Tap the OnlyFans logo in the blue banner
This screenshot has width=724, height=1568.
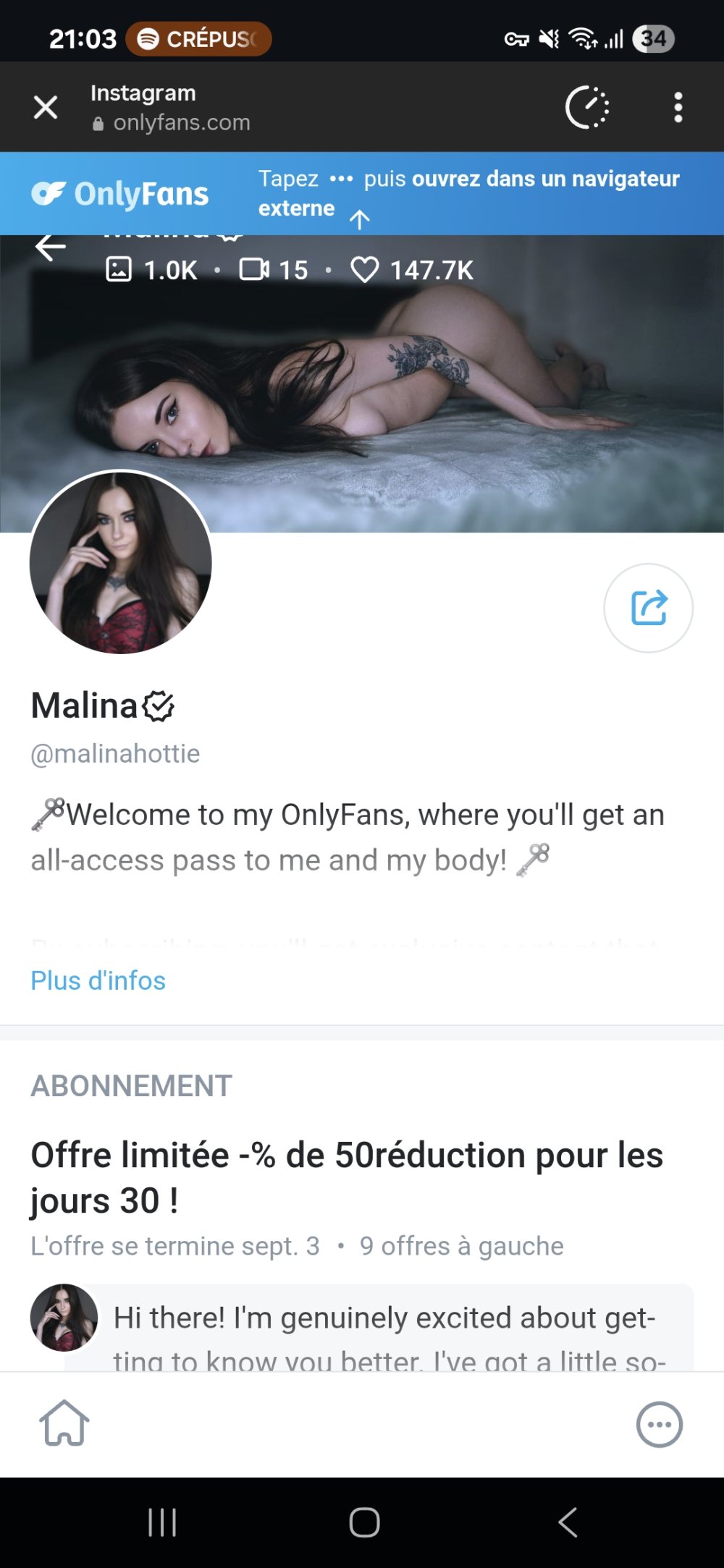click(x=120, y=194)
